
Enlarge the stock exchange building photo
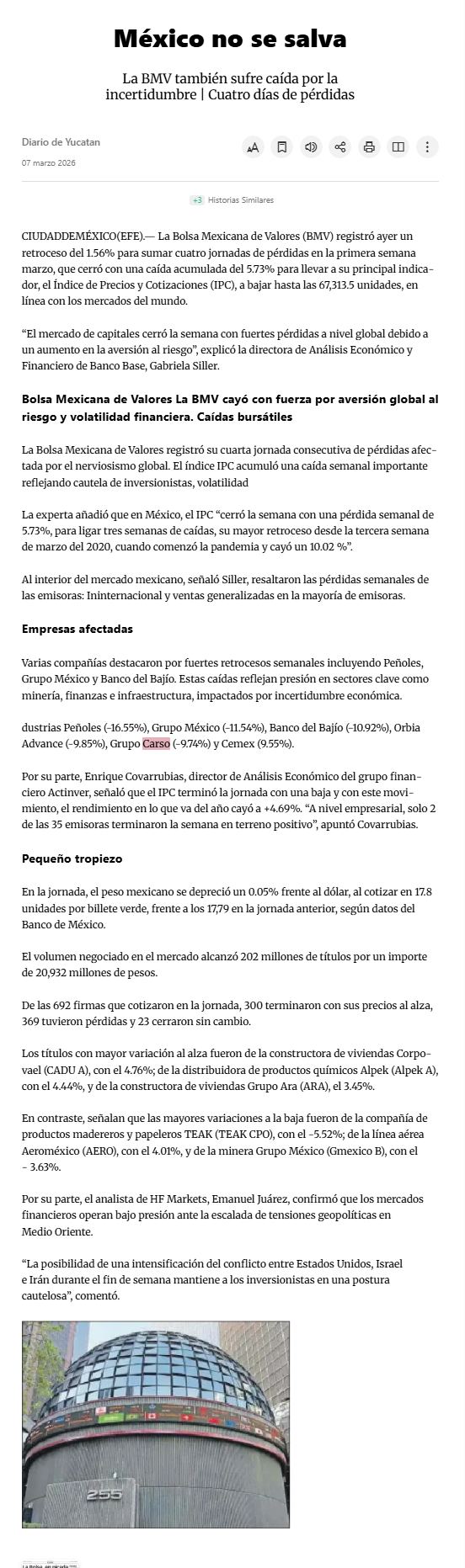point(156,1424)
